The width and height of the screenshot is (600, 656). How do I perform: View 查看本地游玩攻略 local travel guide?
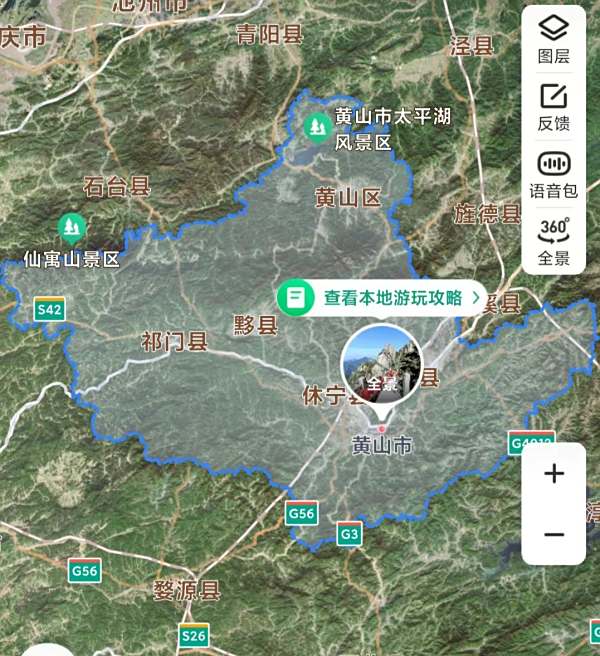(381, 298)
